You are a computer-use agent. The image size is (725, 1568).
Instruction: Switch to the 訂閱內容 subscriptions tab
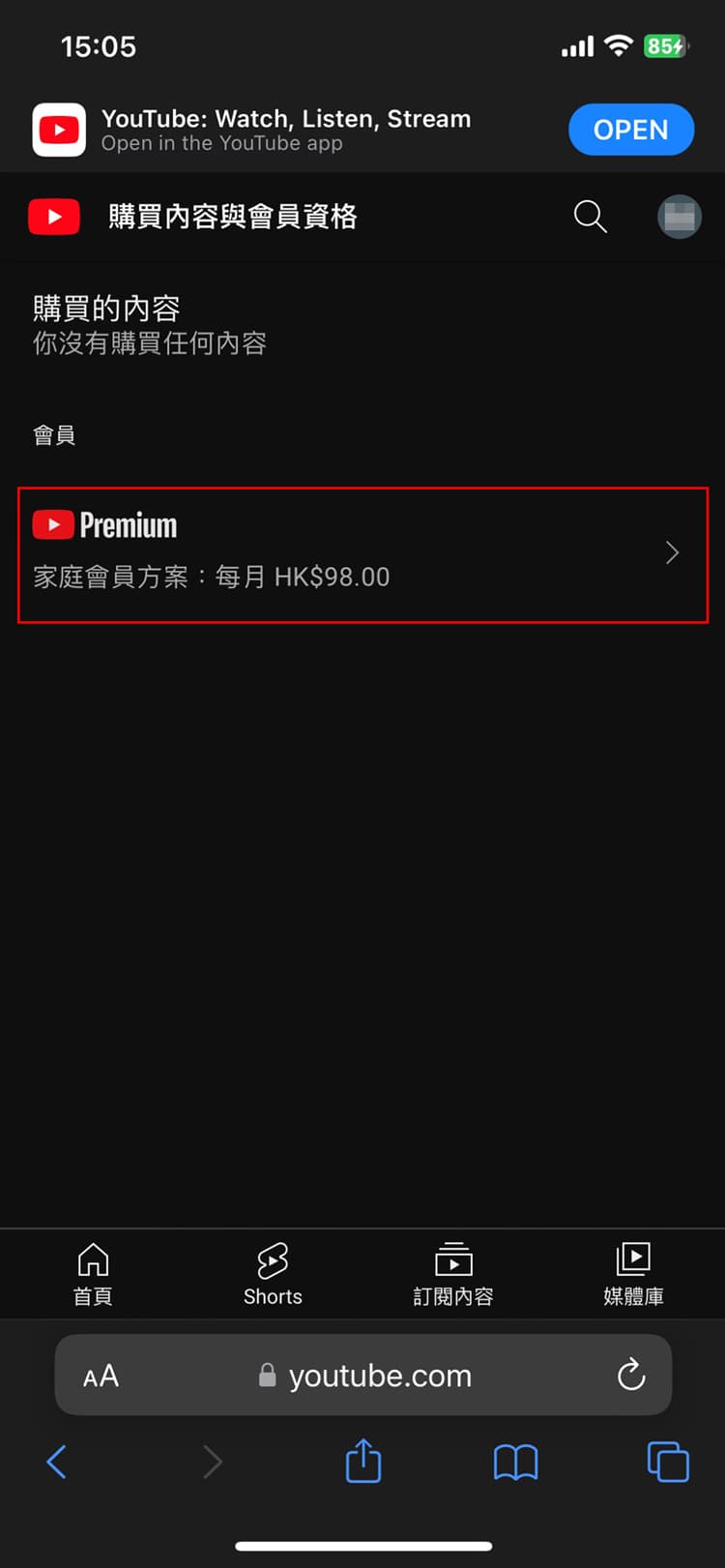click(453, 1274)
